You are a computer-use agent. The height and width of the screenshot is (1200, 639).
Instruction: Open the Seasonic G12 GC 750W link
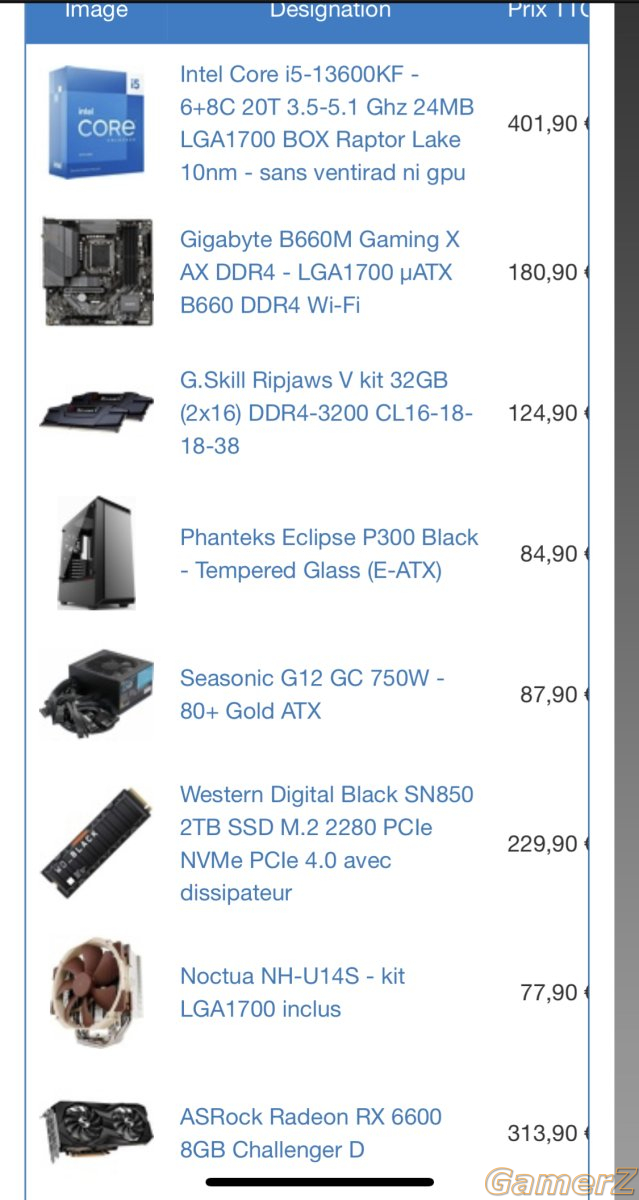click(312, 694)
